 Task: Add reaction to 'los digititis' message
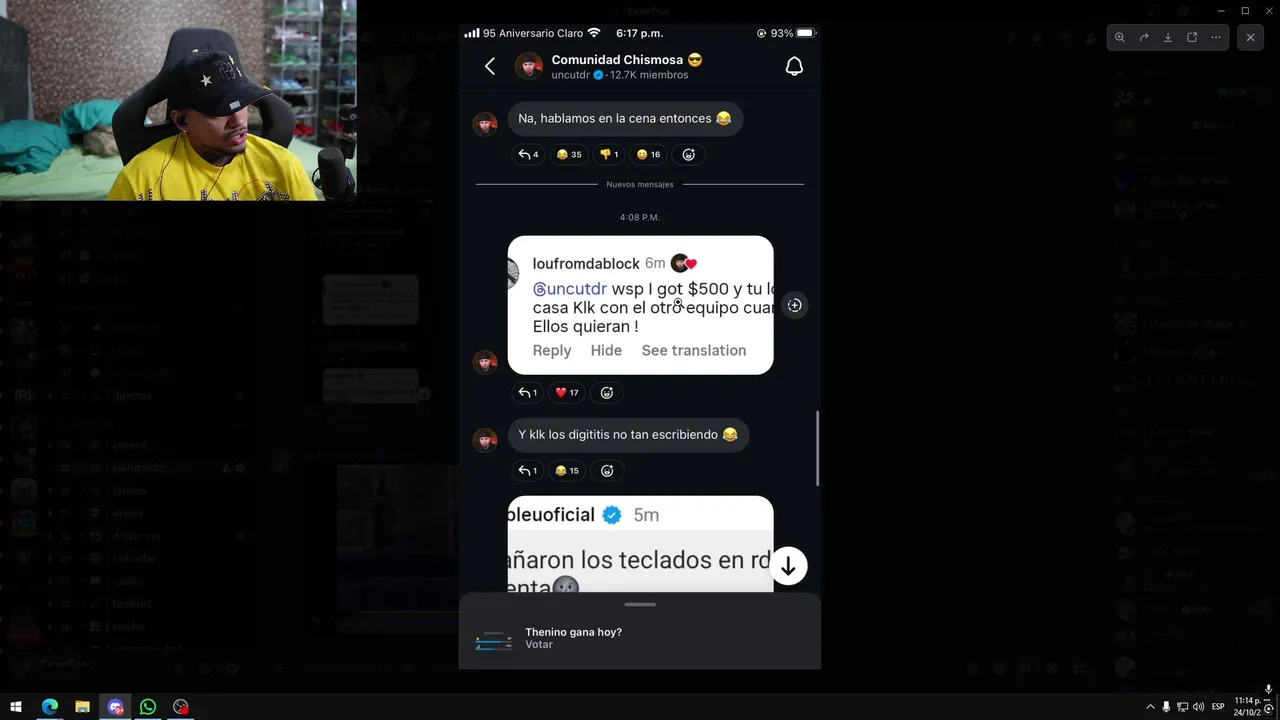606,470
